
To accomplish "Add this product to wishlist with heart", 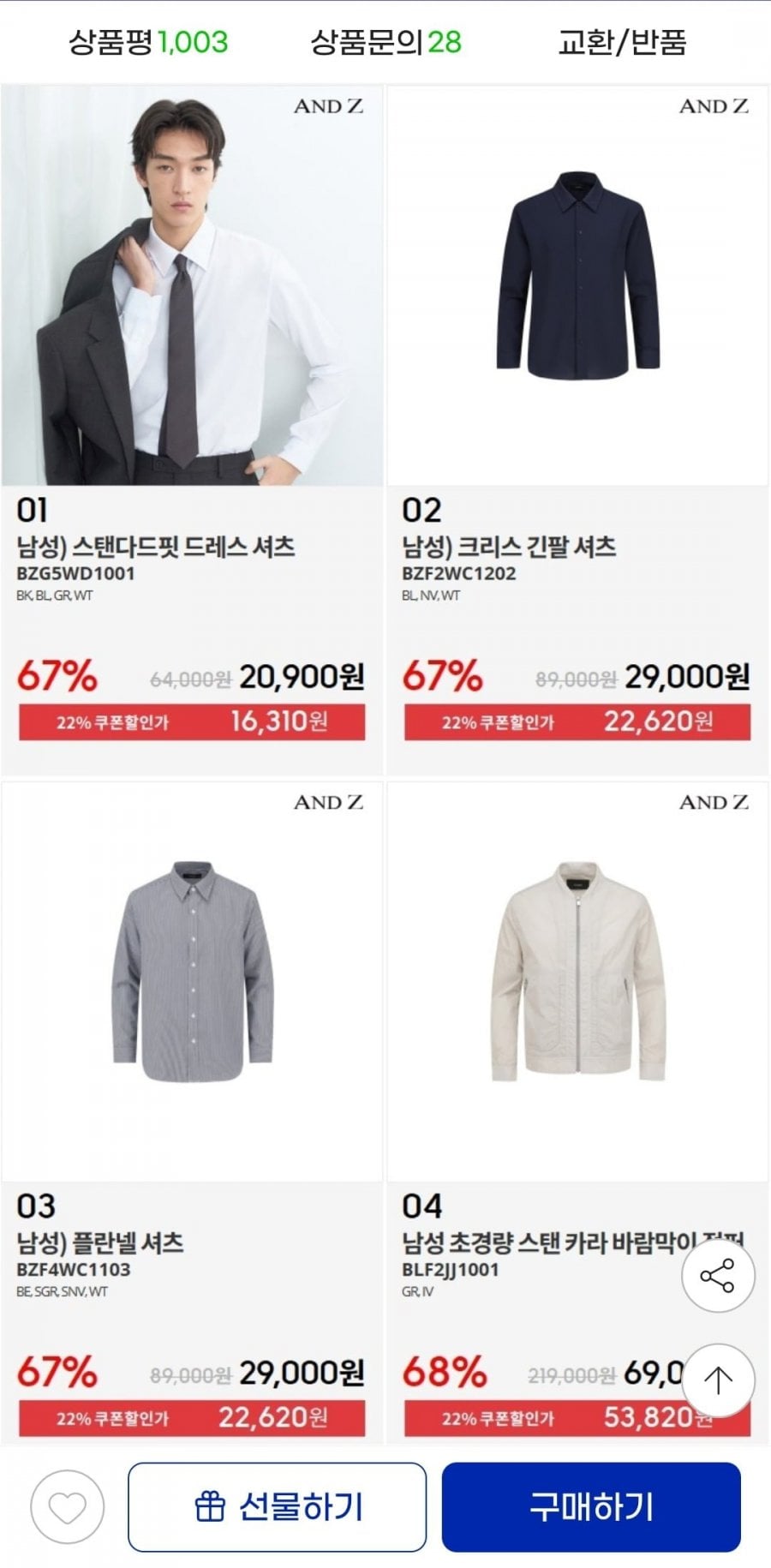I will tap(67, 1507).
